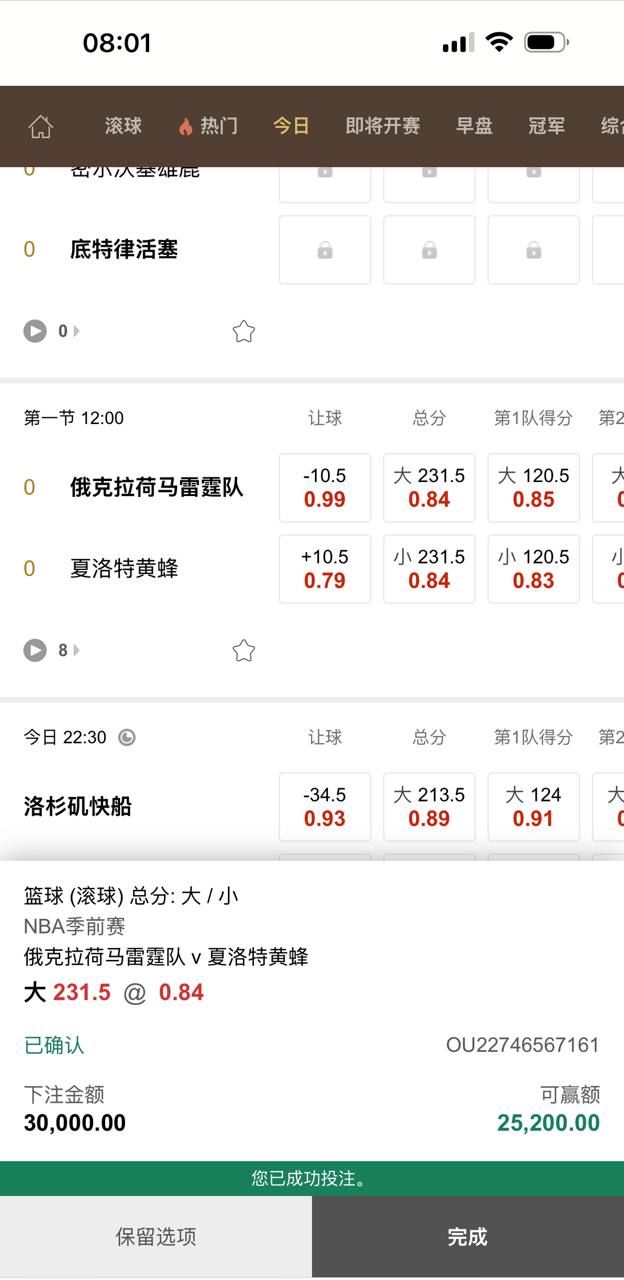Favorite the Thunder v Hornets match star

(243, 651)
